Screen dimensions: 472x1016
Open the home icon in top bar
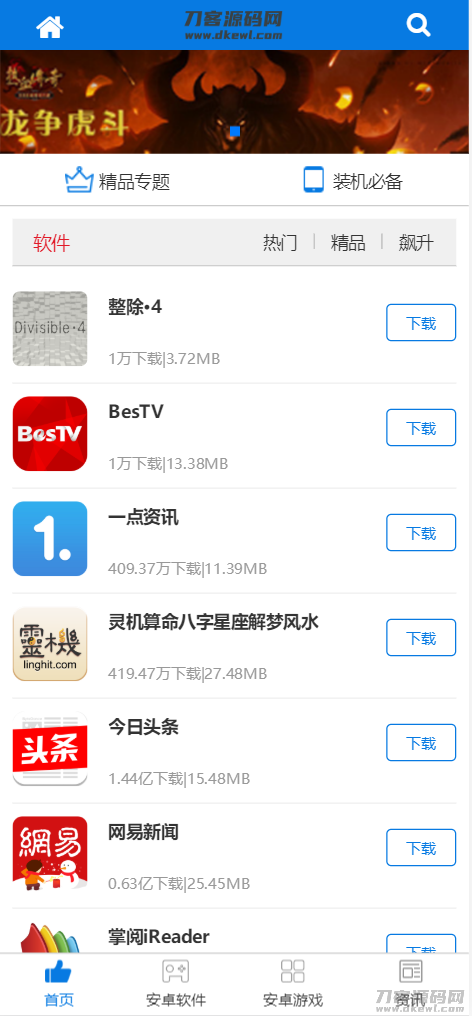[x=50, y=26]
